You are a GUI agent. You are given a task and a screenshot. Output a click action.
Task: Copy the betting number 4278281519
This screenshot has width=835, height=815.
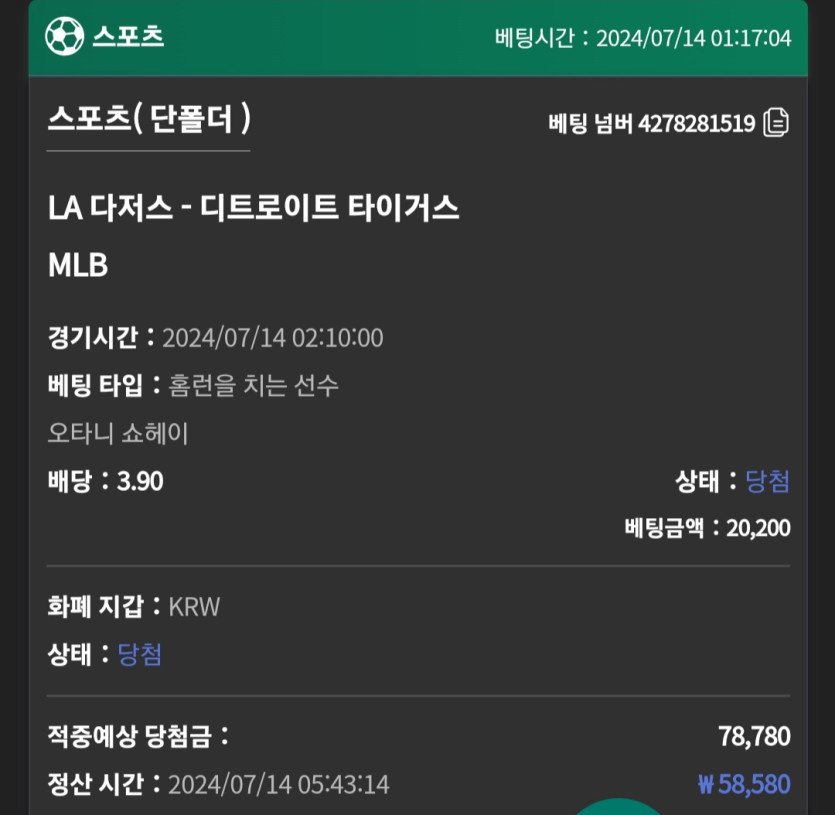[776, 123]
